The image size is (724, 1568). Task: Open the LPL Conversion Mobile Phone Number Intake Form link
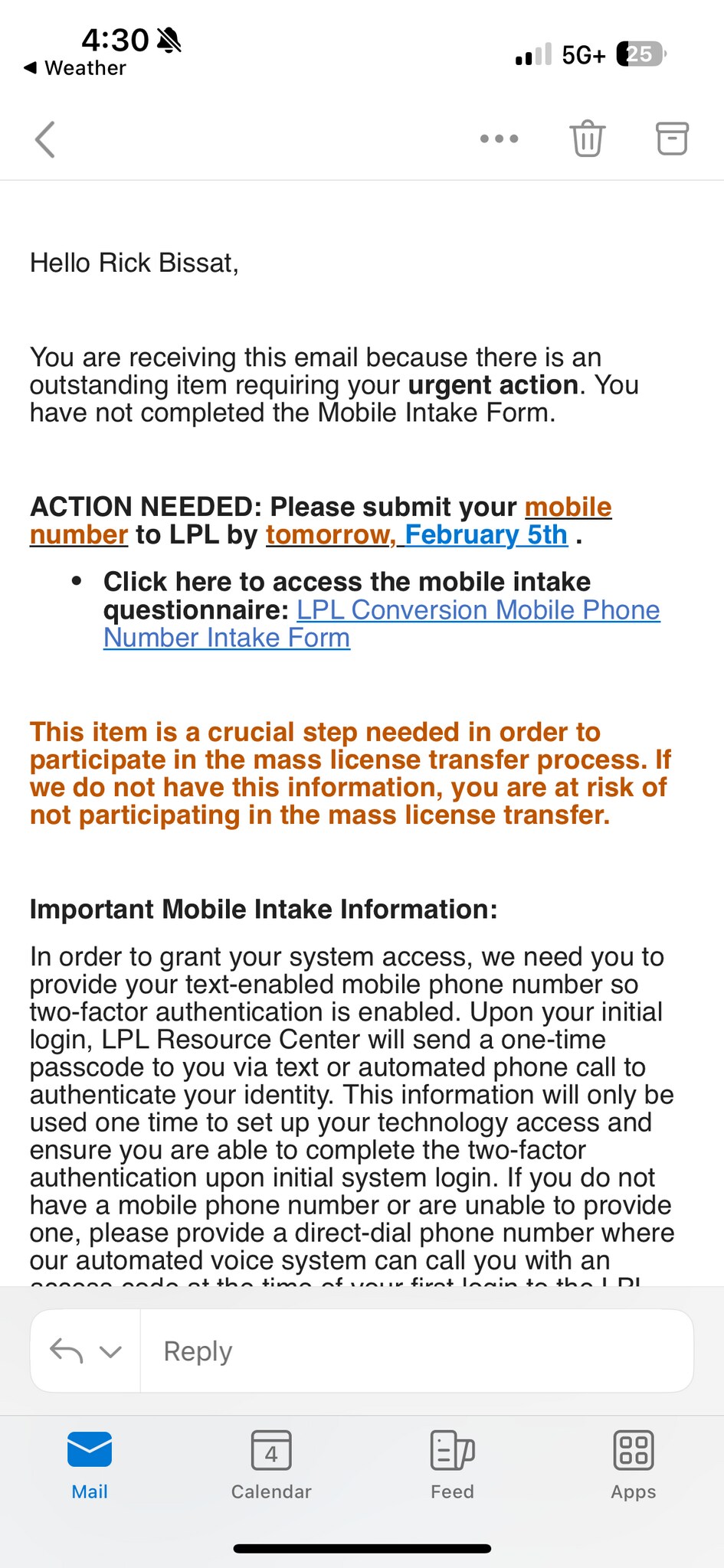tap(382, 623)
